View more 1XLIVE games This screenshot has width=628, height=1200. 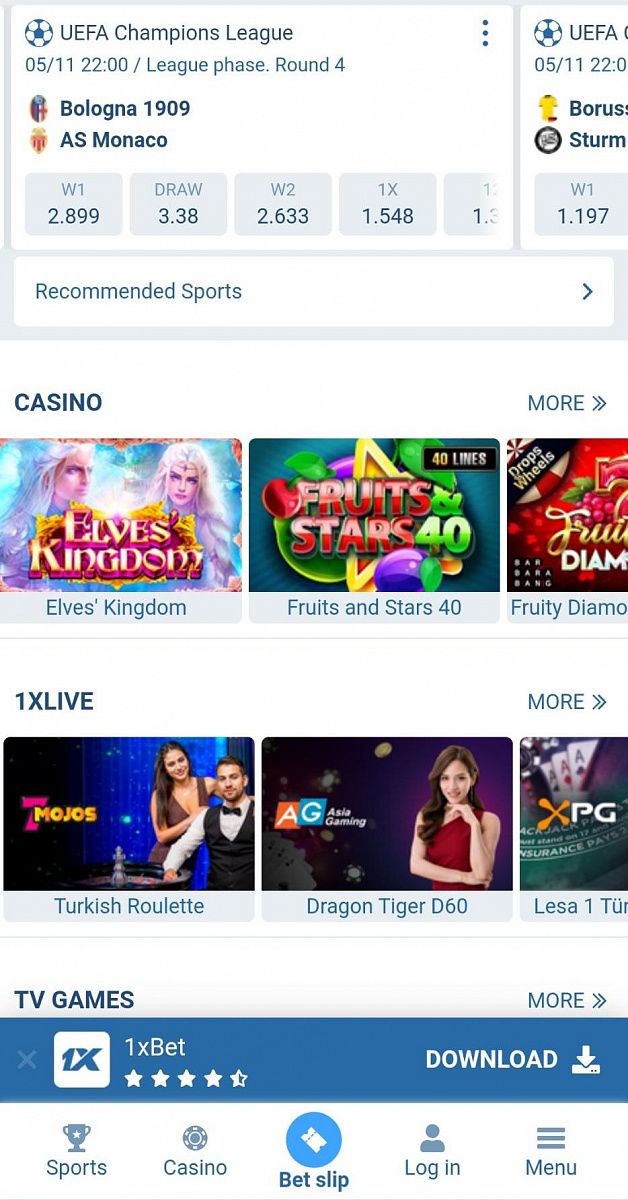pyautogui.click(x=566, y=702)
